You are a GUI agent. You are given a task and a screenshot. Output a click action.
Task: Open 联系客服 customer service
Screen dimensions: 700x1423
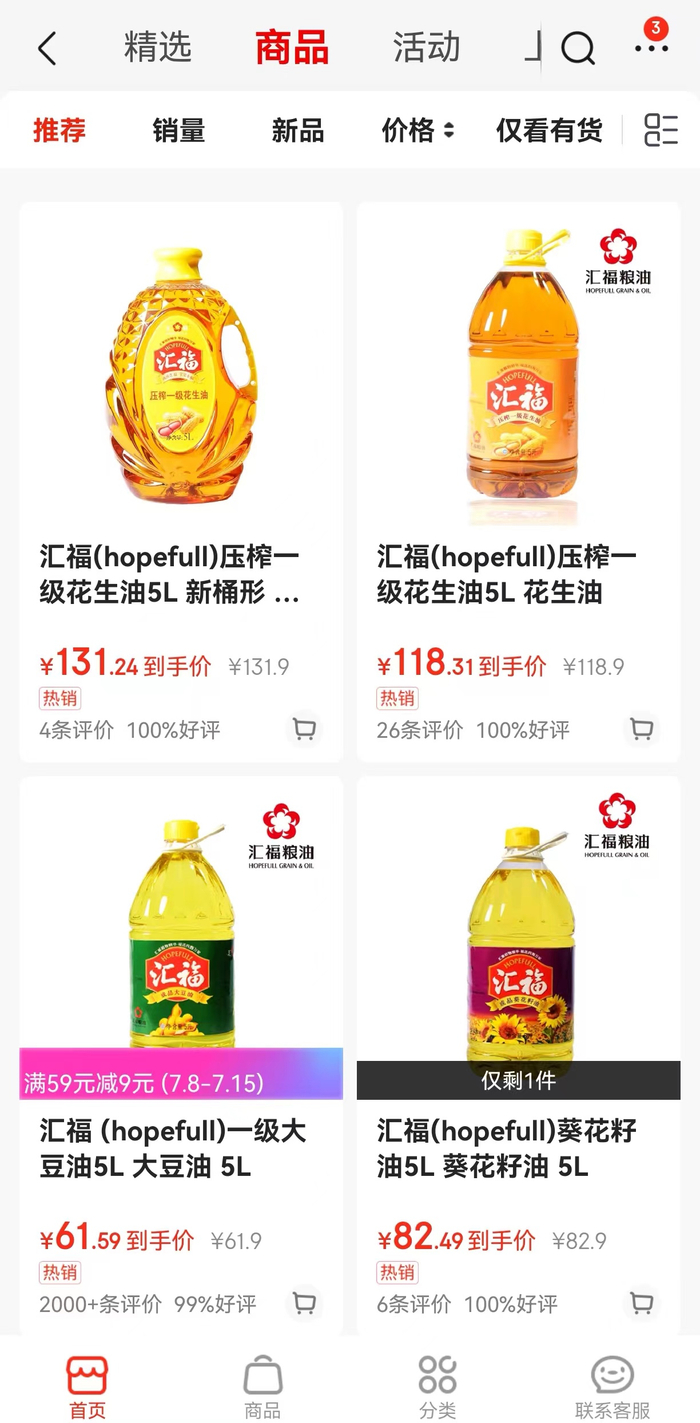point(612,1386)
